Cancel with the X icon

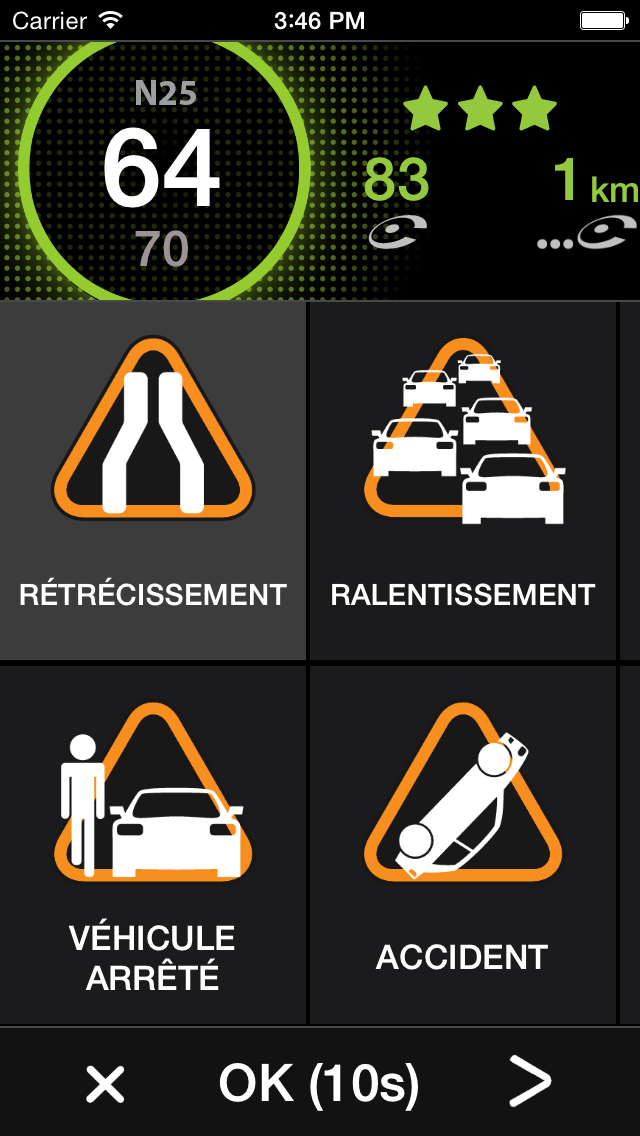[105, 1083]
